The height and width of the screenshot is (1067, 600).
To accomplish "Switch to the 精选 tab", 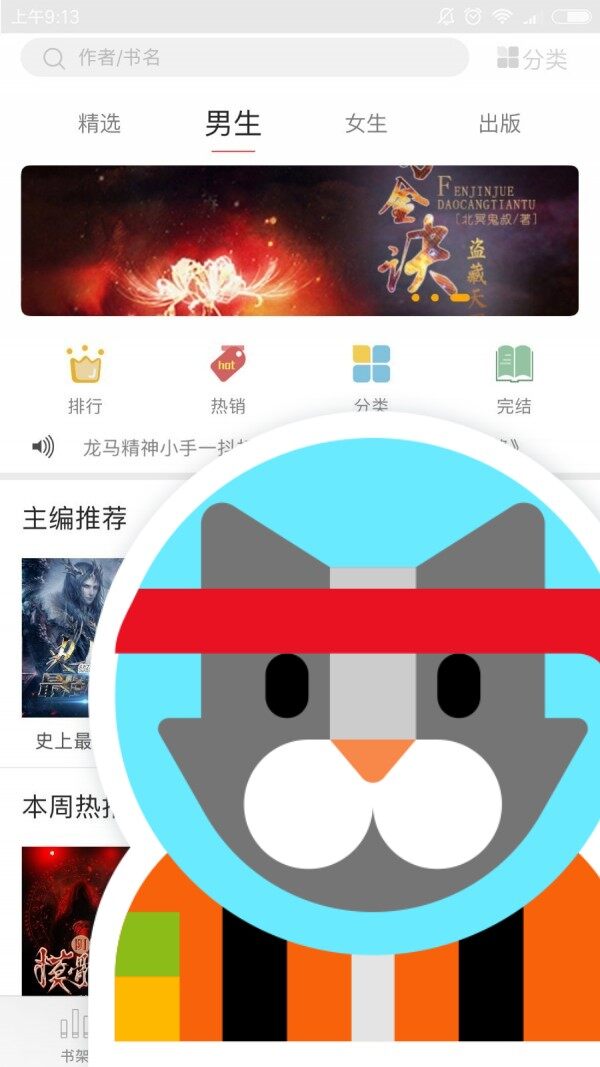I will [x=99, y=124].
